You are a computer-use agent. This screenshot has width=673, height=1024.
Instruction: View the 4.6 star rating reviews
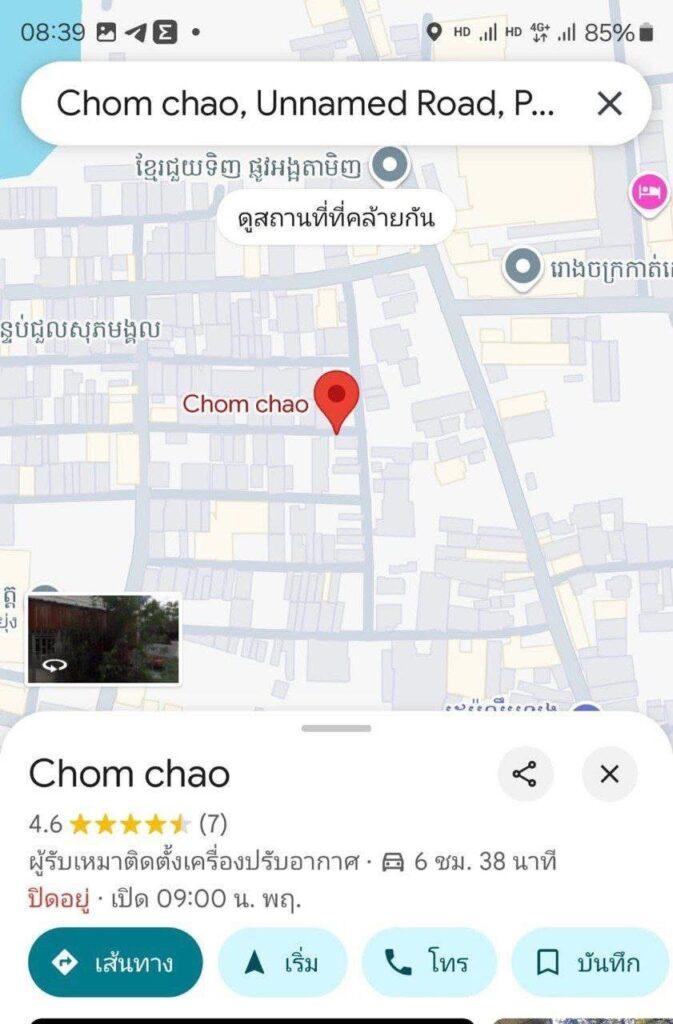click(x=128, y=824)
